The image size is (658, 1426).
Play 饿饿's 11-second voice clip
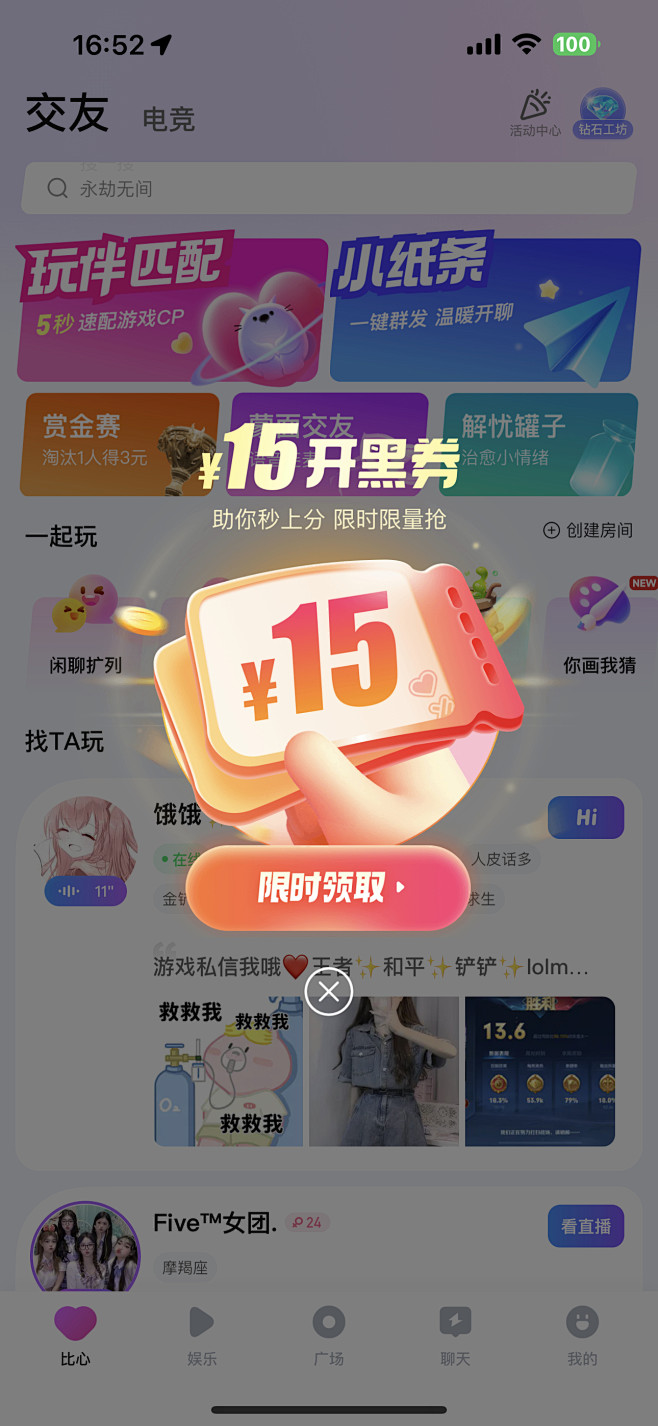pos(86,890)
